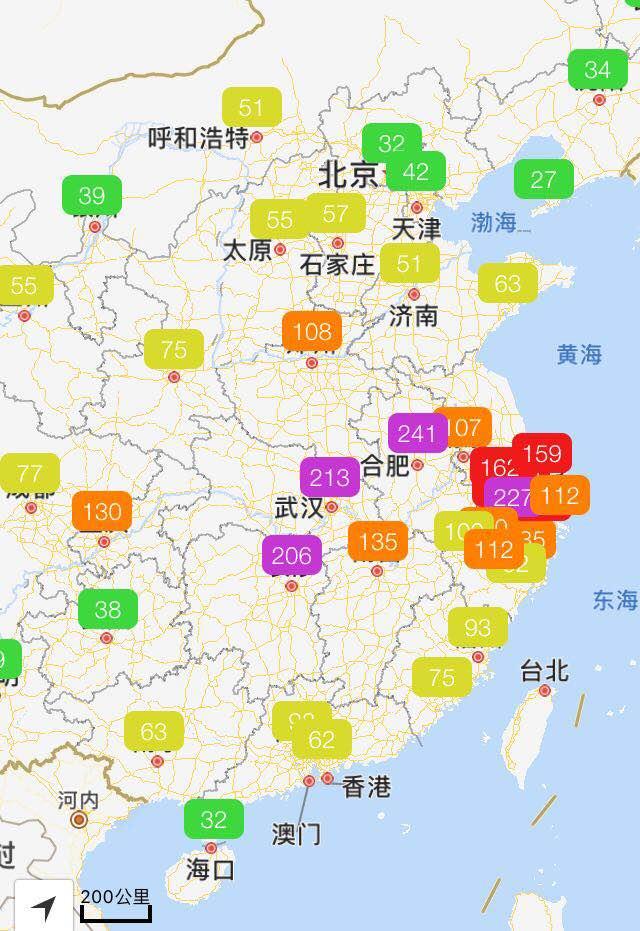
Task: Select the green 34 marker
Action: coord(597,69)
